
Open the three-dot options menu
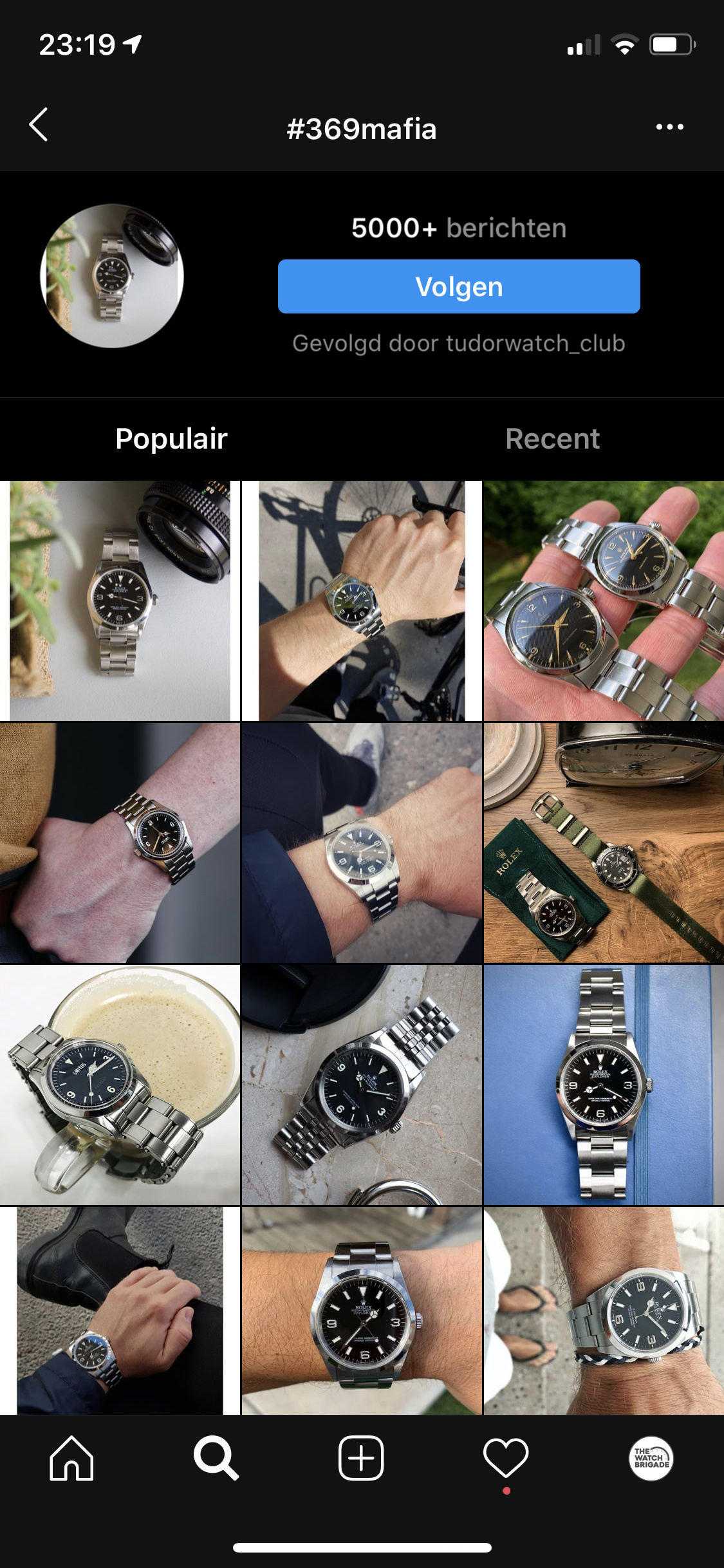669,127
